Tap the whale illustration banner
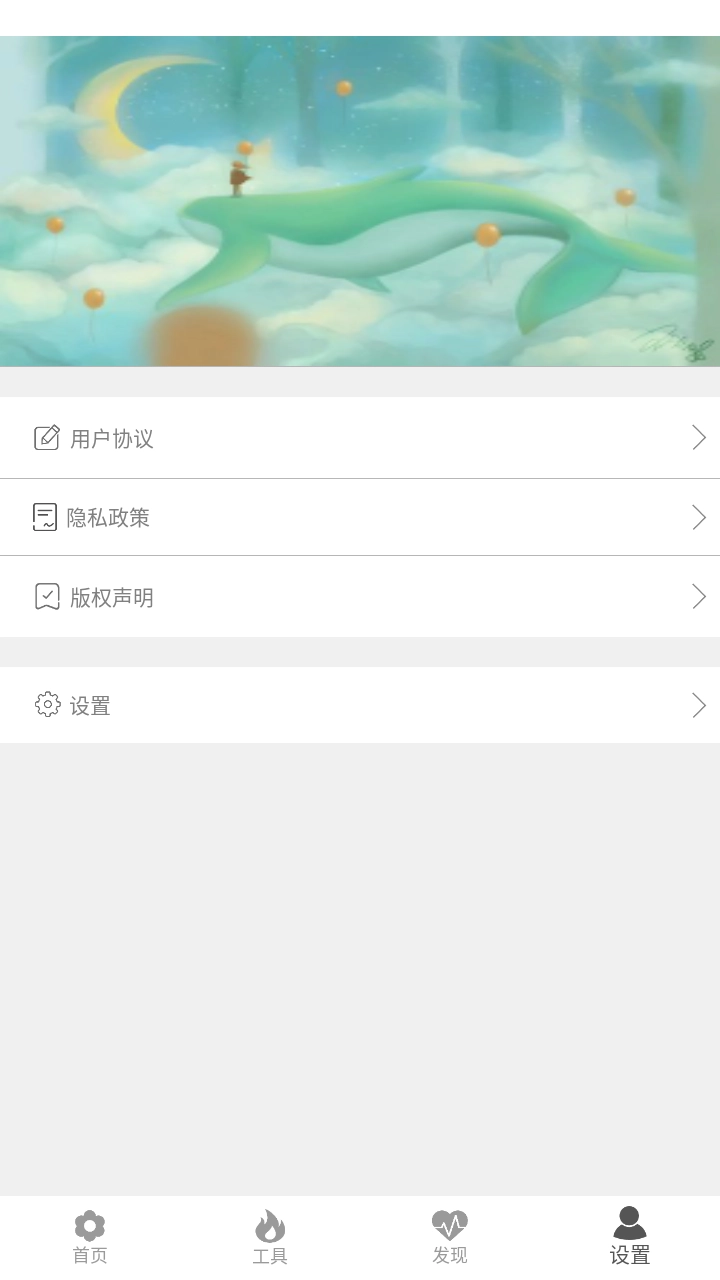 (x=360, y=200)
